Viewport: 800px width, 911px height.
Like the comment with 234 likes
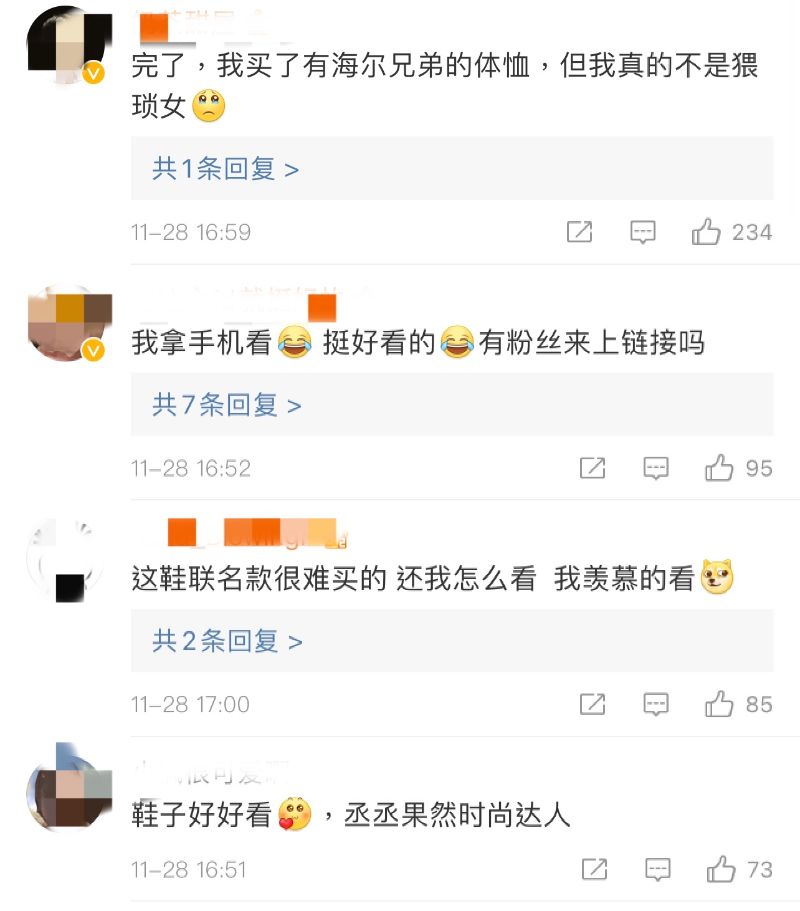point(707,232)
